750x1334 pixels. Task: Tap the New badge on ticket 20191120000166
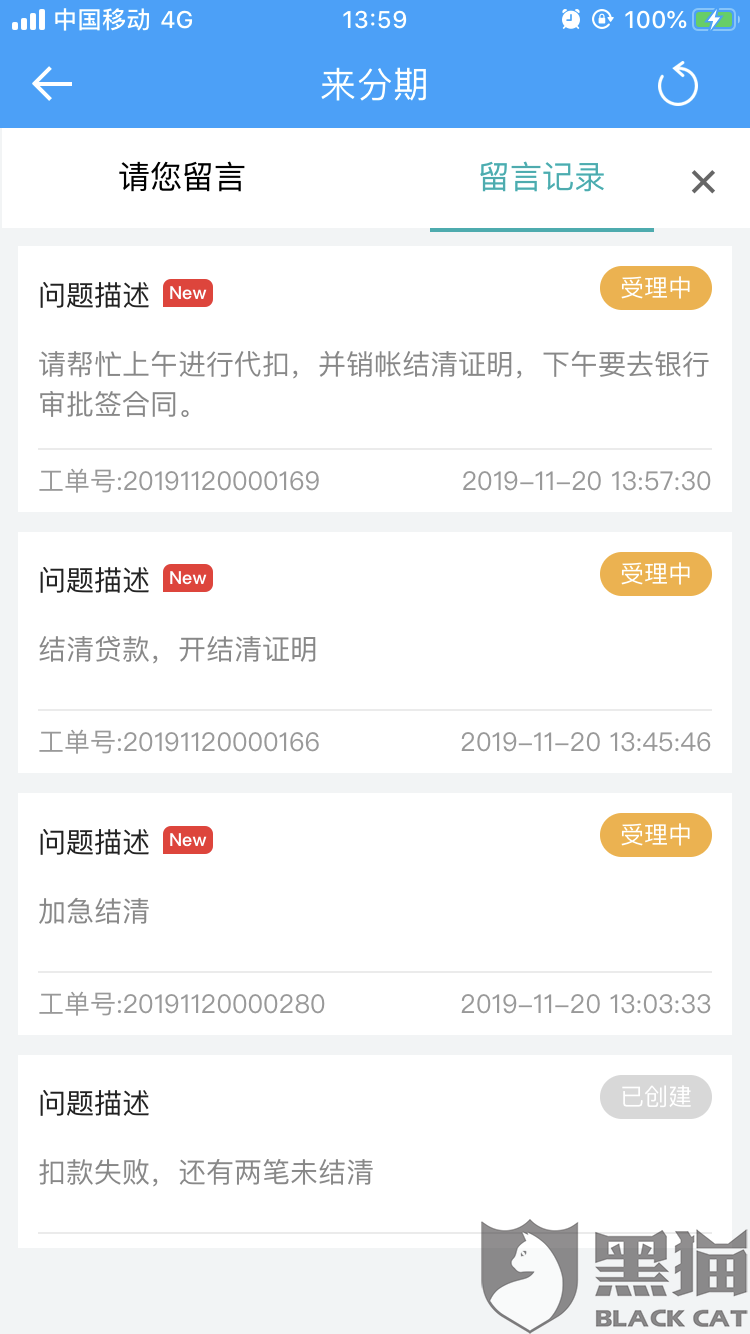[187, 578]
